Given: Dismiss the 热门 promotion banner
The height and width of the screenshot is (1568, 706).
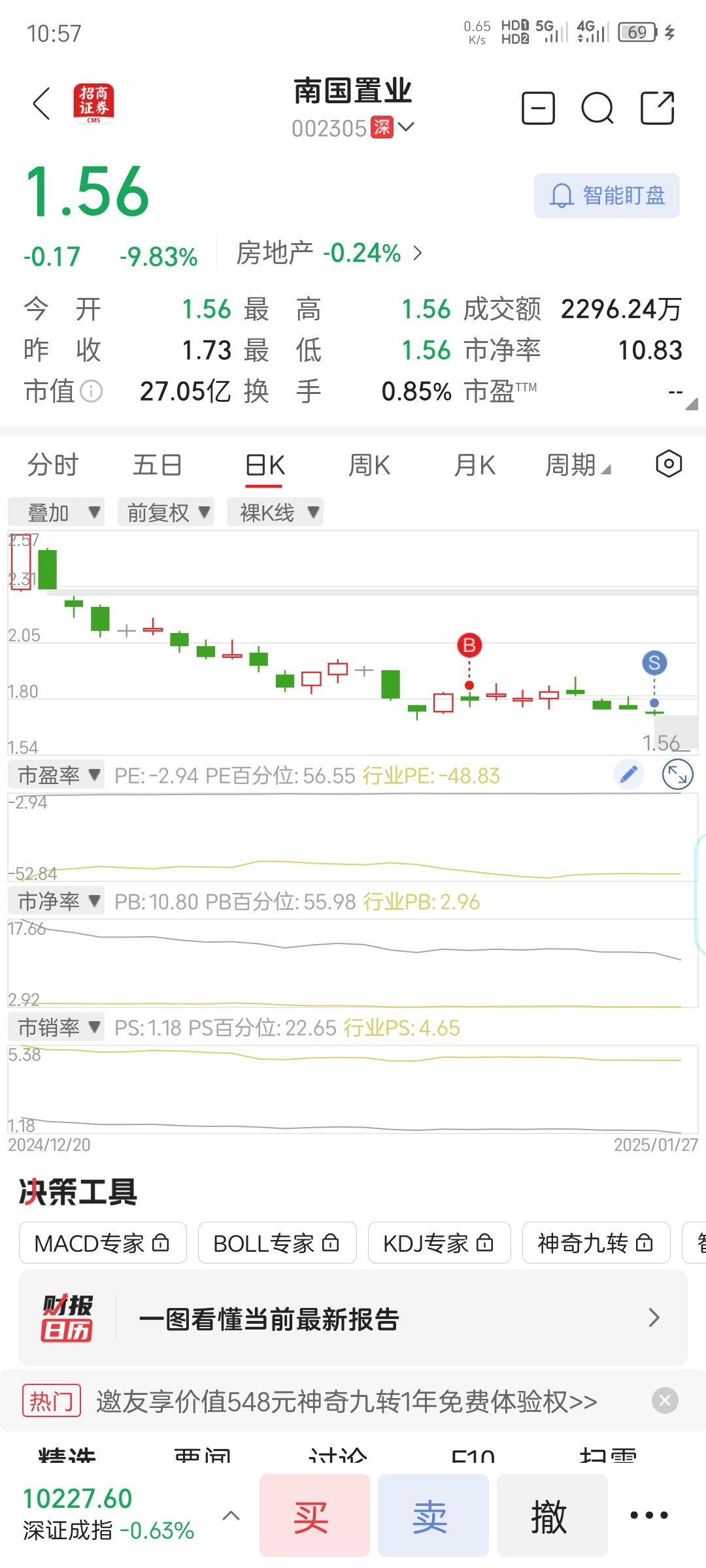Looking at the screenshot, I should click(665, 1400).
